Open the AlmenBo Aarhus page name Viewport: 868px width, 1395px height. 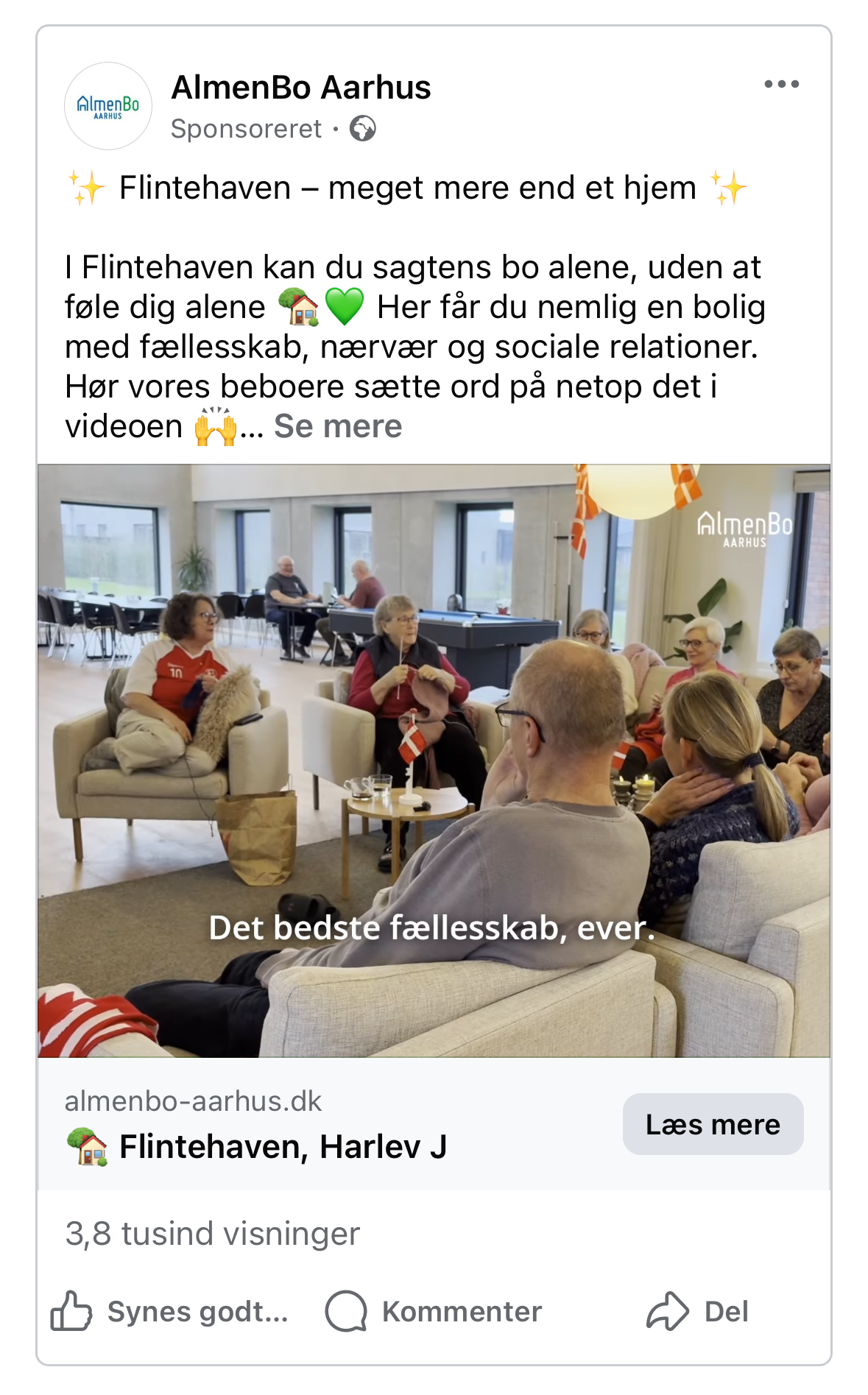tap(301, 87)
